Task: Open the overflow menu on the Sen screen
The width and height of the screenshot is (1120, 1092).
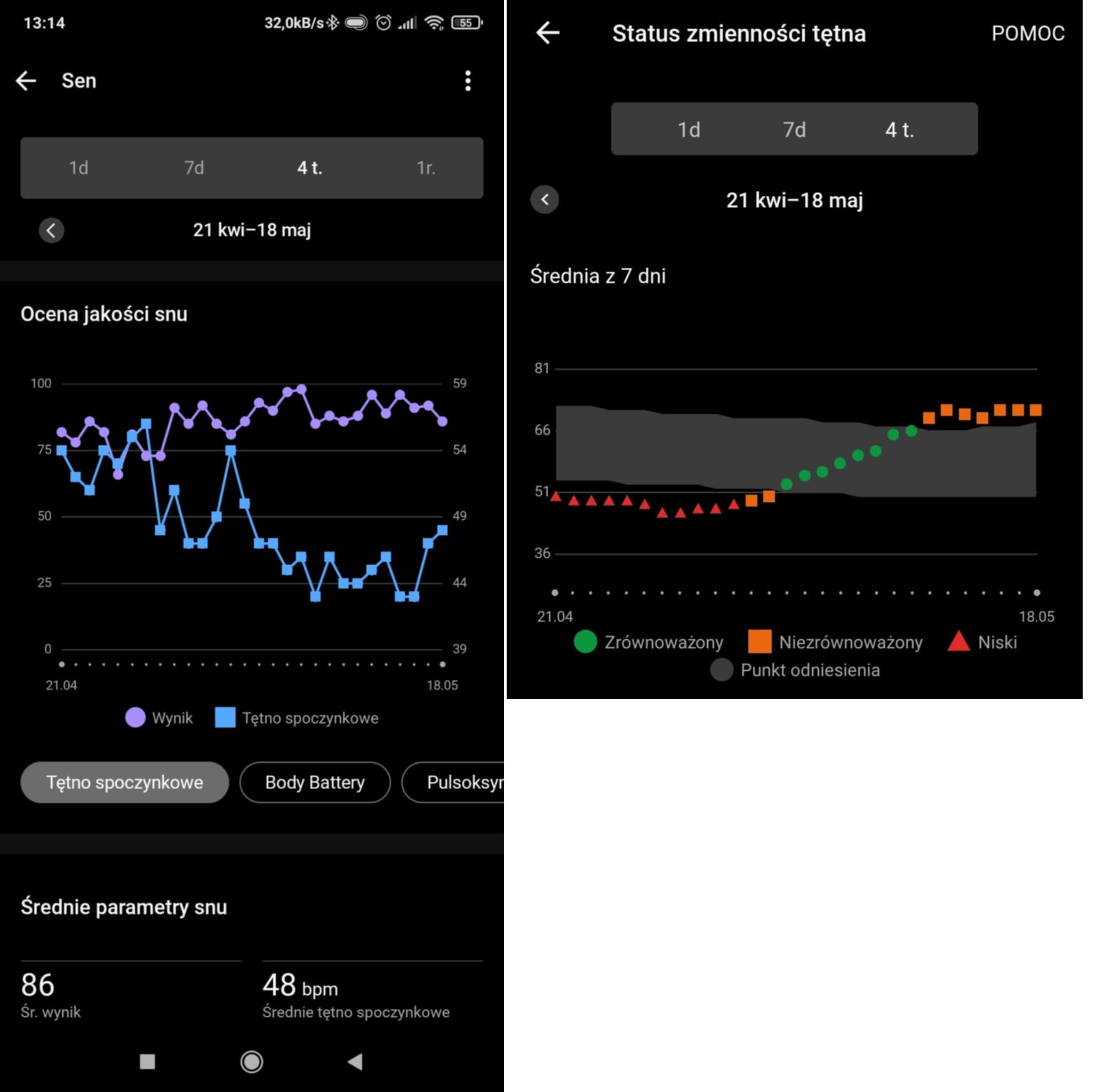Action: point(468,81)
